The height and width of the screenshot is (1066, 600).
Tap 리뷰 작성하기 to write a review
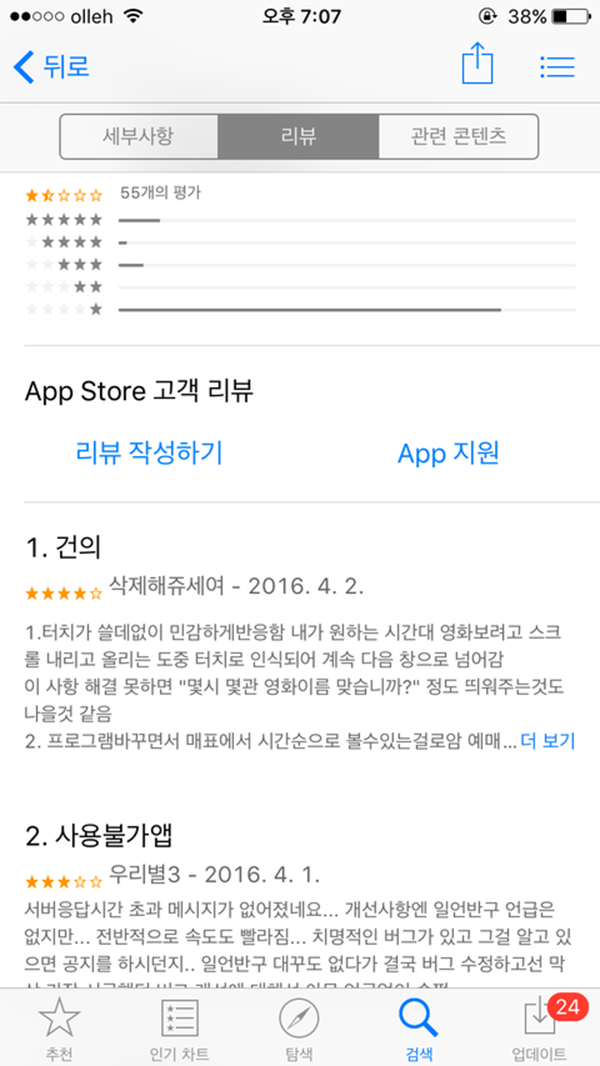[149, 453]
